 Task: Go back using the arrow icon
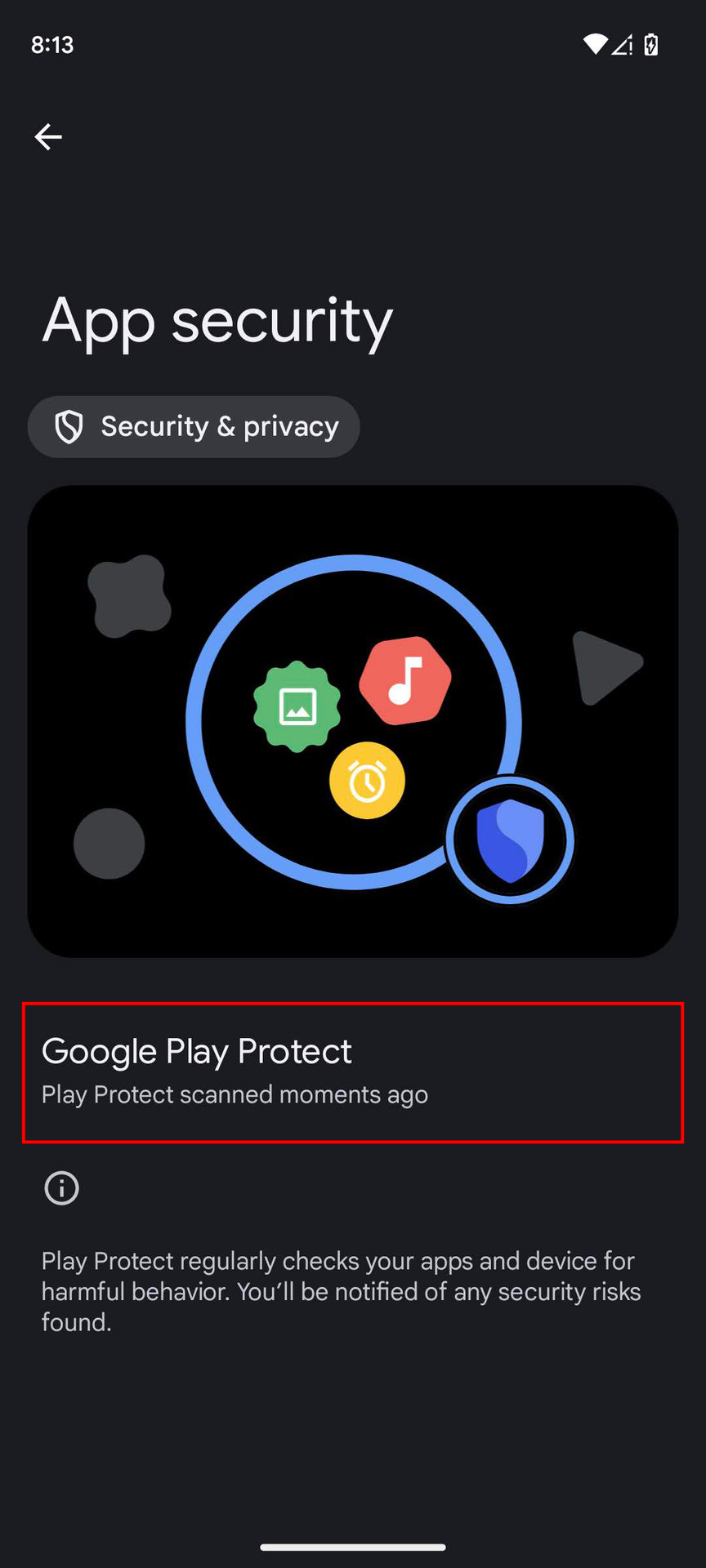click(x=48, y=136)
